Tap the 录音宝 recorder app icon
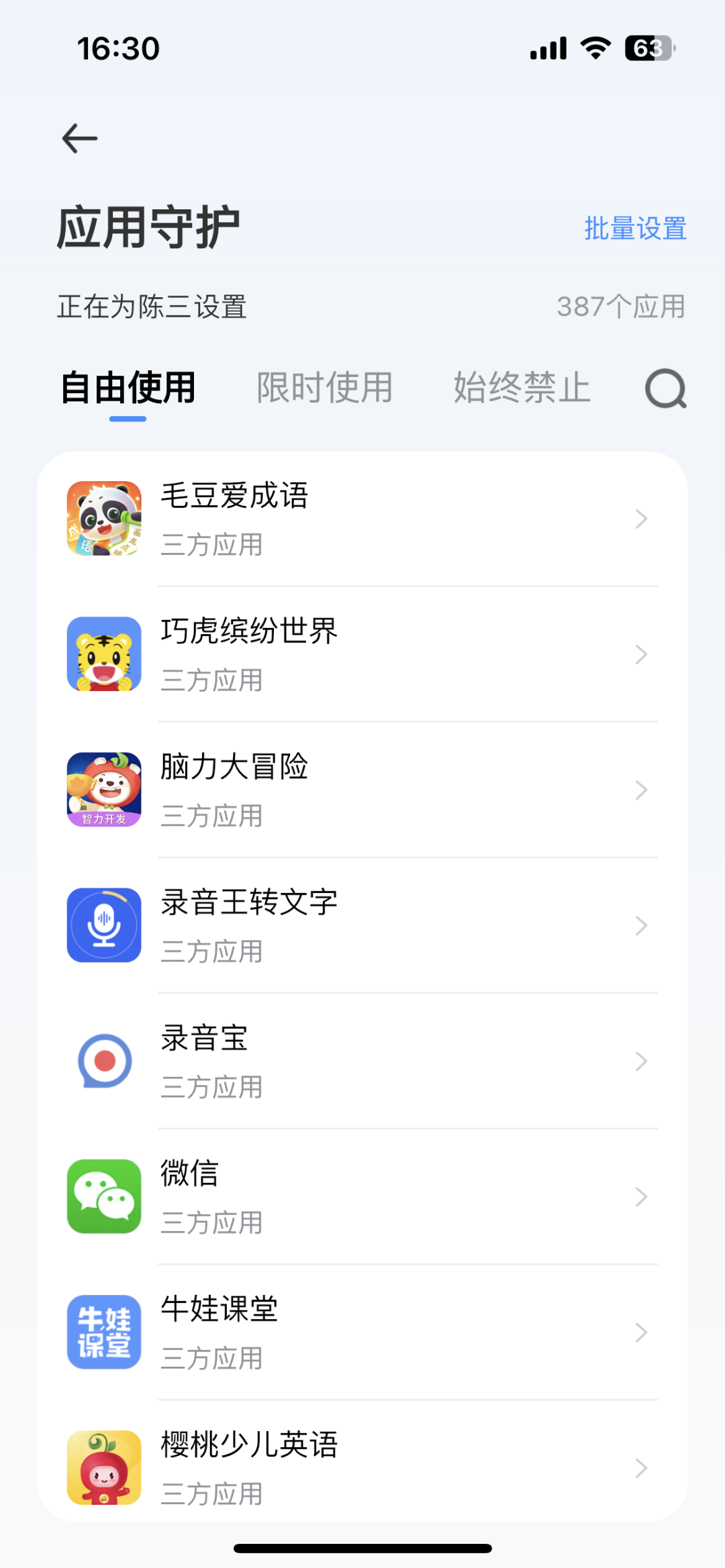This screenshot has width=725, height=1568. coord(104,1061)
